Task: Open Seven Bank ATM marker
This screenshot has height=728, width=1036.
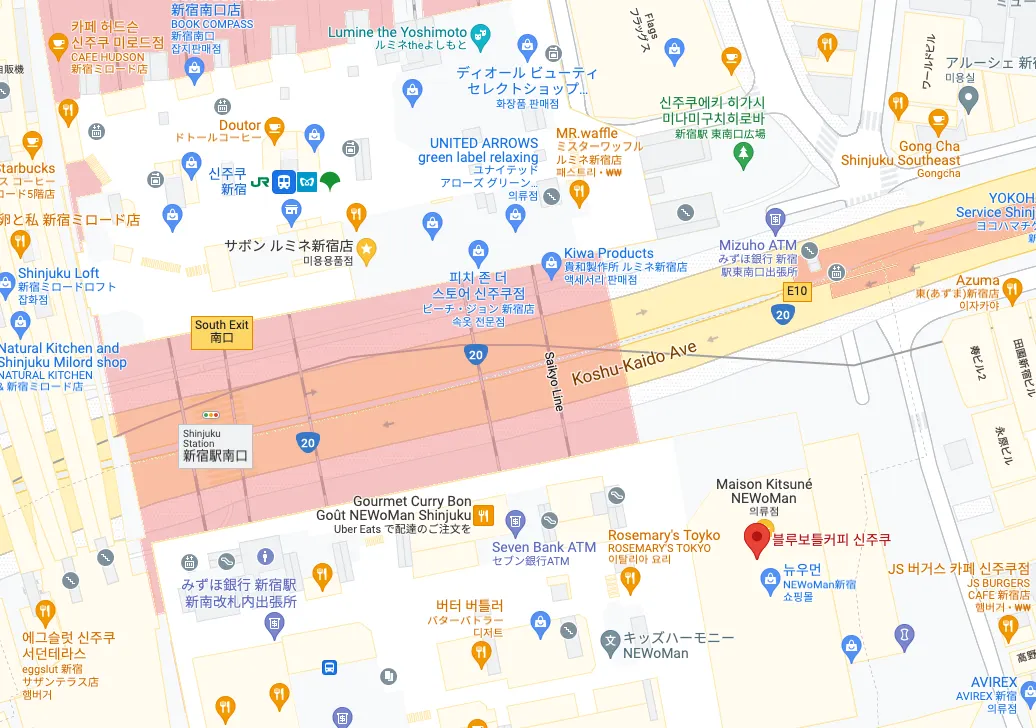Action: coord(515,520)
